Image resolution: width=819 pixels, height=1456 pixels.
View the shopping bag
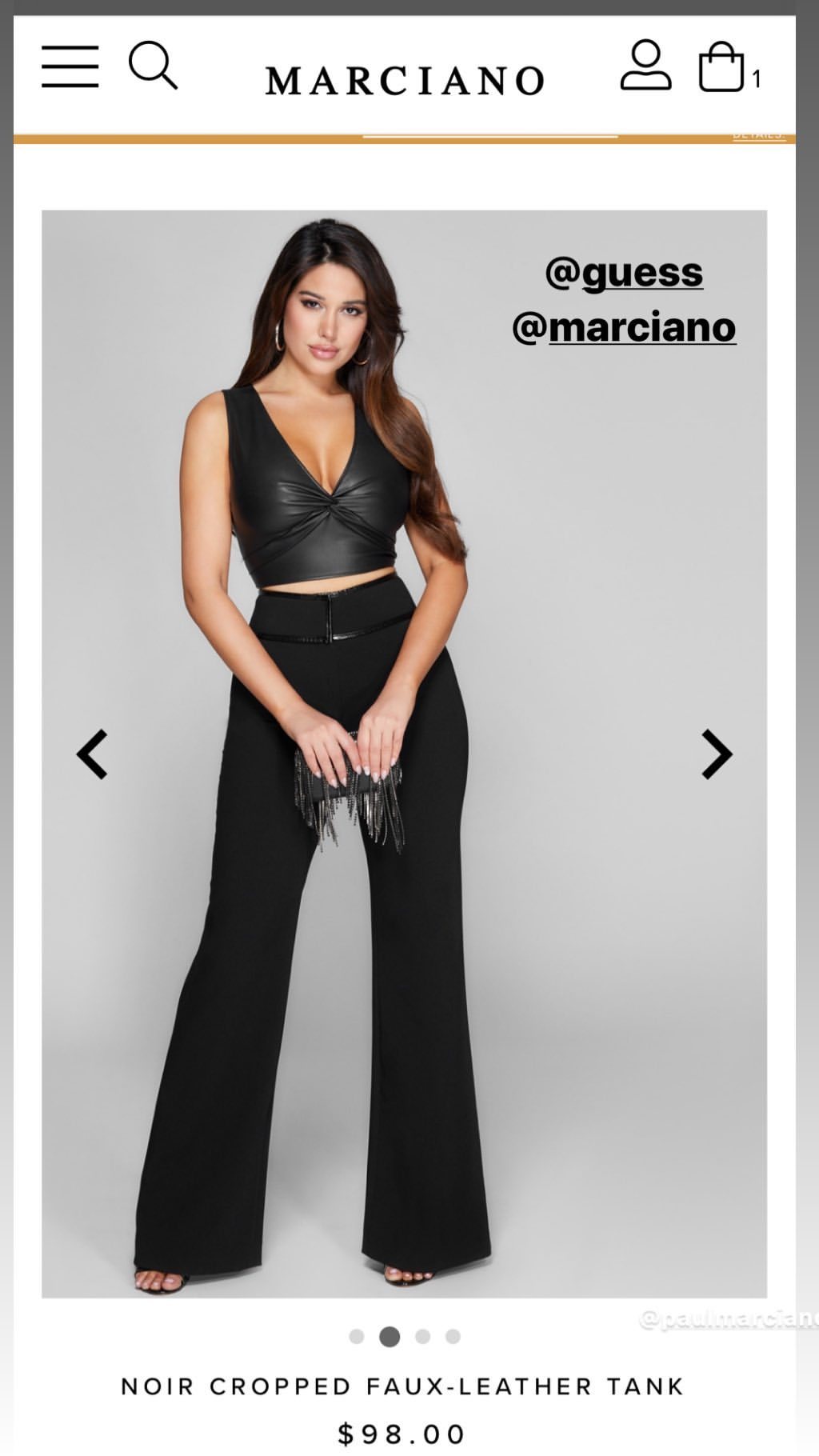tap(721, 67)
